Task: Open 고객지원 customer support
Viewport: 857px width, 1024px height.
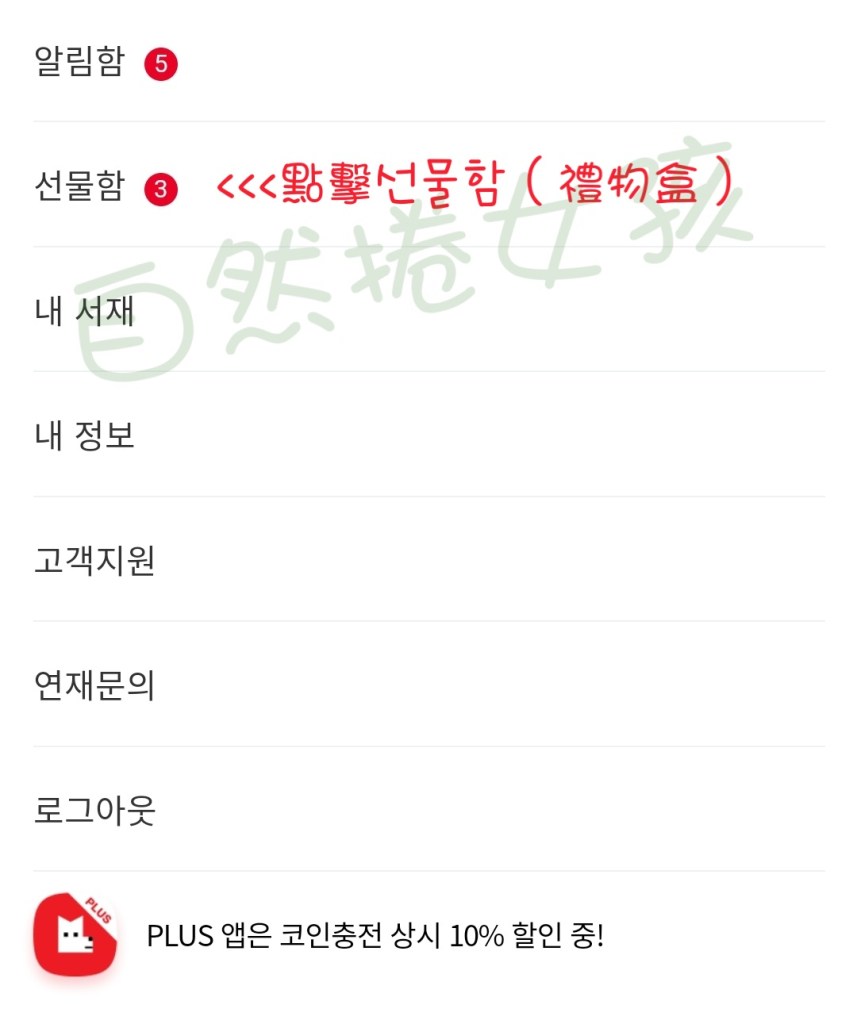Action: (x=94, y=561)
